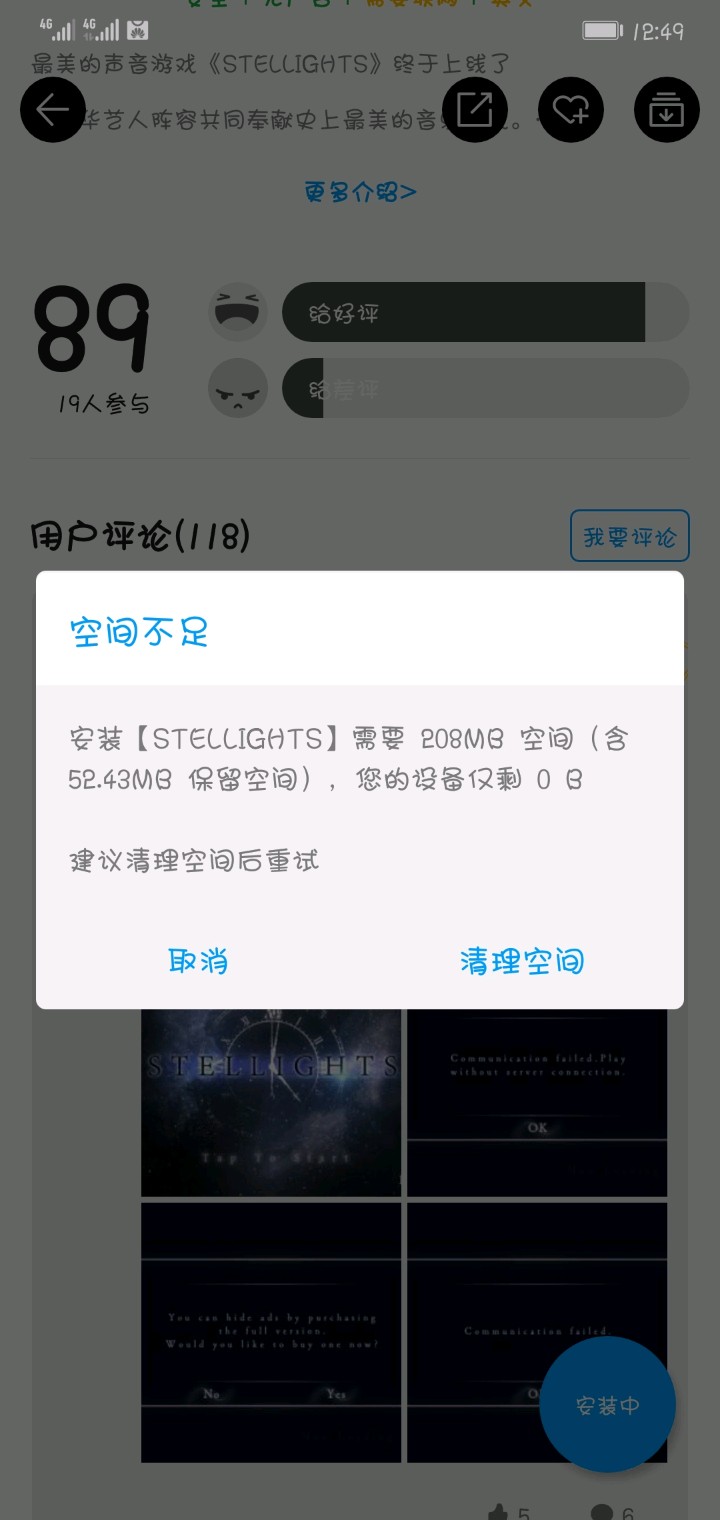This screenshot has height=1520, width=720.
Task: Tap the 安装中 floating button
Action: pyautogui.click(x=607, y=1404)
